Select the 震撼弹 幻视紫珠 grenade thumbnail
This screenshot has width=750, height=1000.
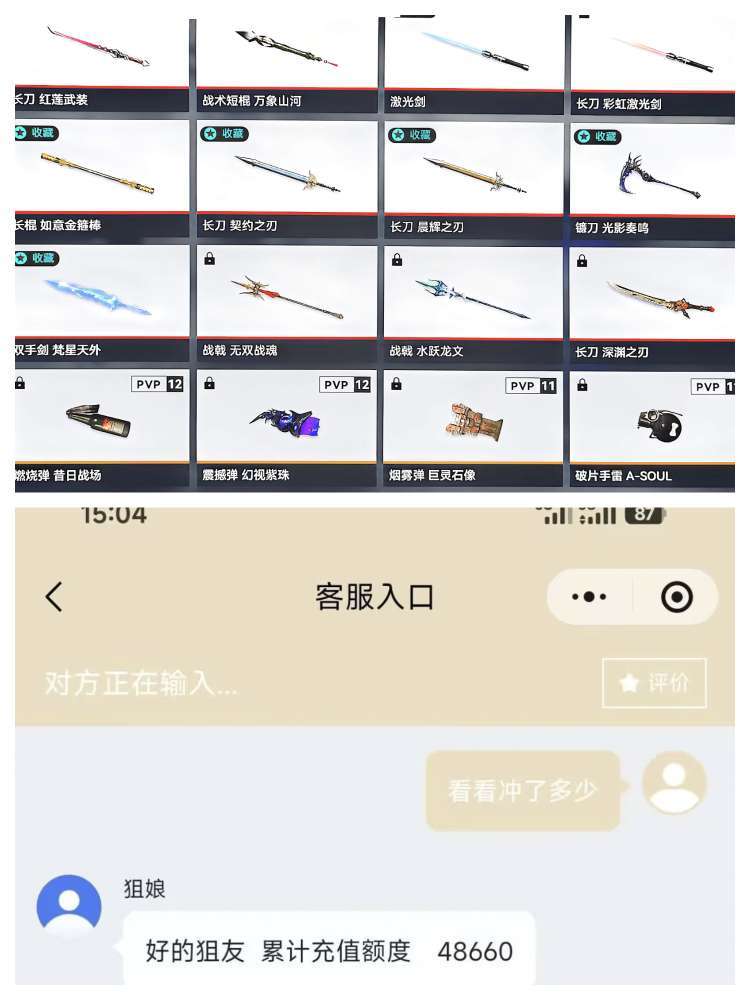(x=285, y=420)
